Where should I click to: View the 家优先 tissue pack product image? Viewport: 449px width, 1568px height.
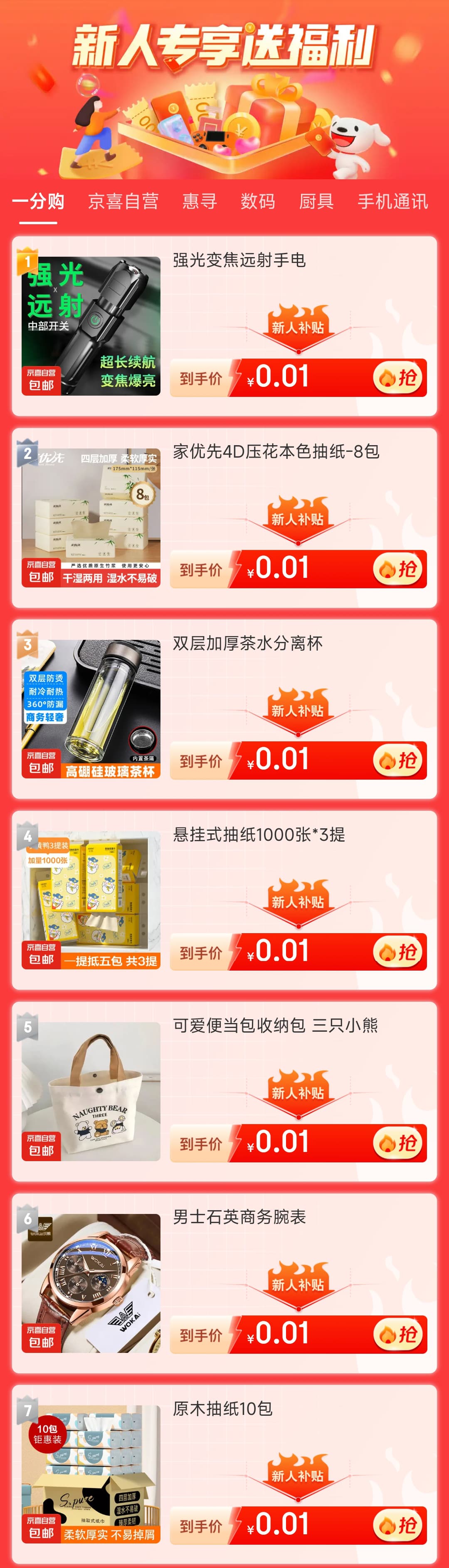pos(91,518)
